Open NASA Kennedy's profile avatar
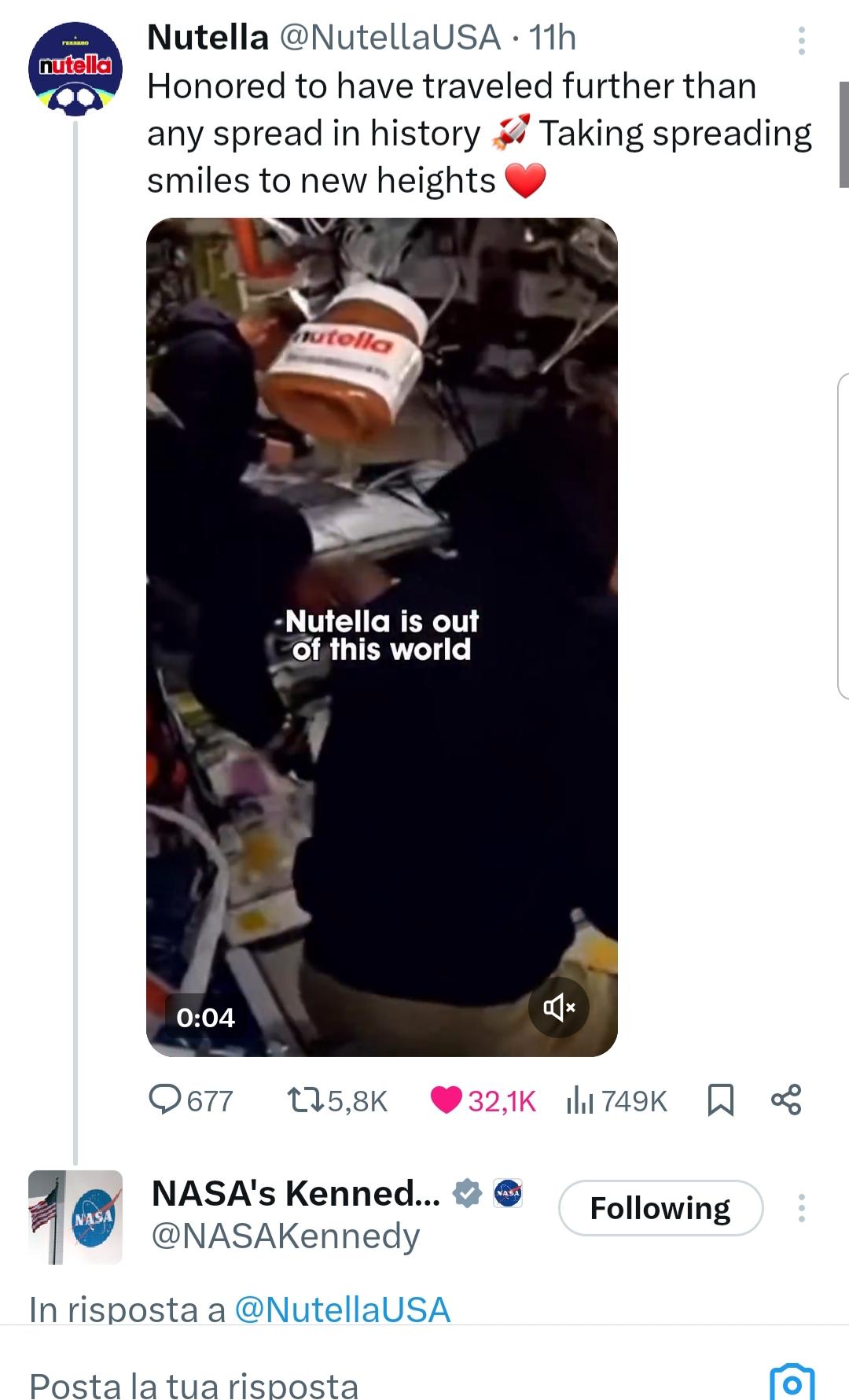Viewport: 849px width, 1400px height. coord(75,1217)
